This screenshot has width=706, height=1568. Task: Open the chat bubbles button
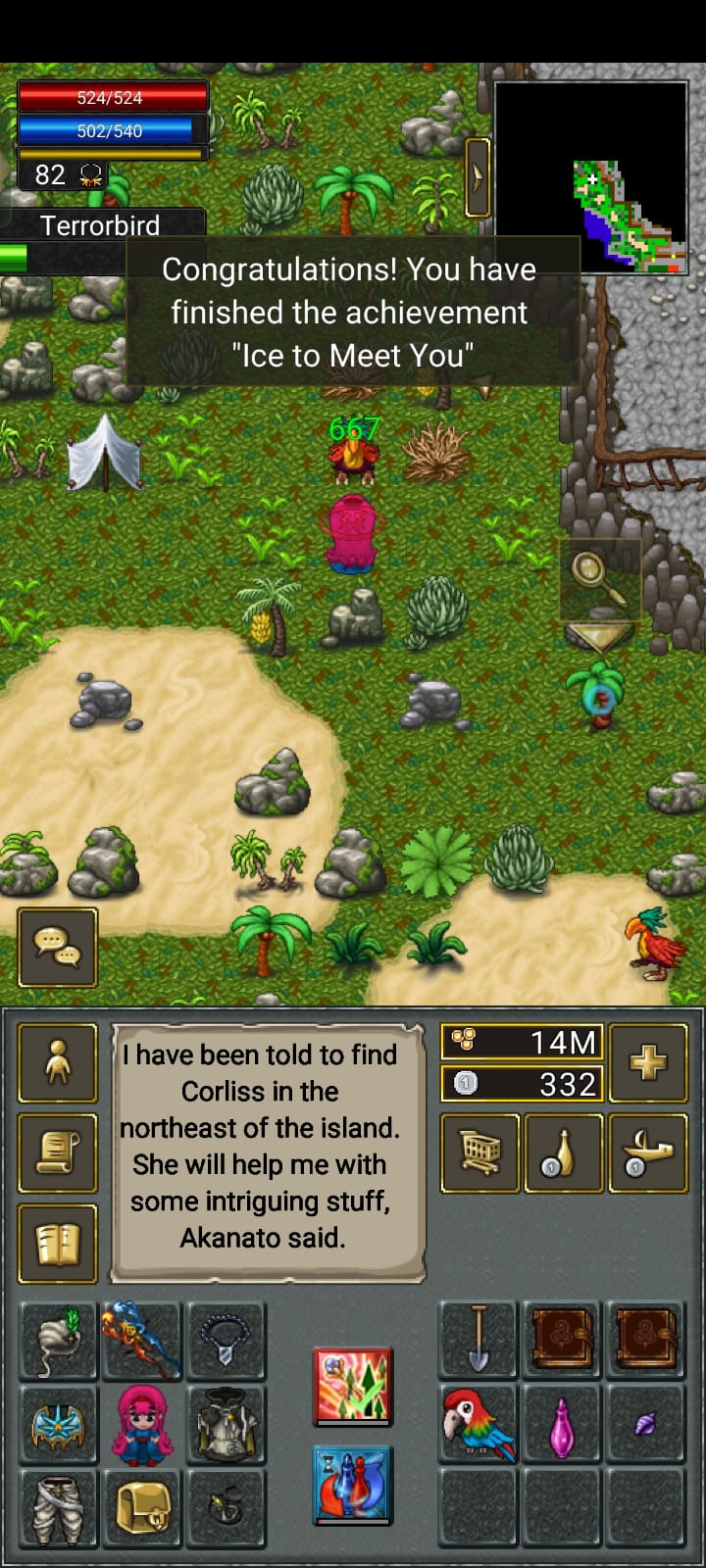pyautogui.click(x=58, y=947)
